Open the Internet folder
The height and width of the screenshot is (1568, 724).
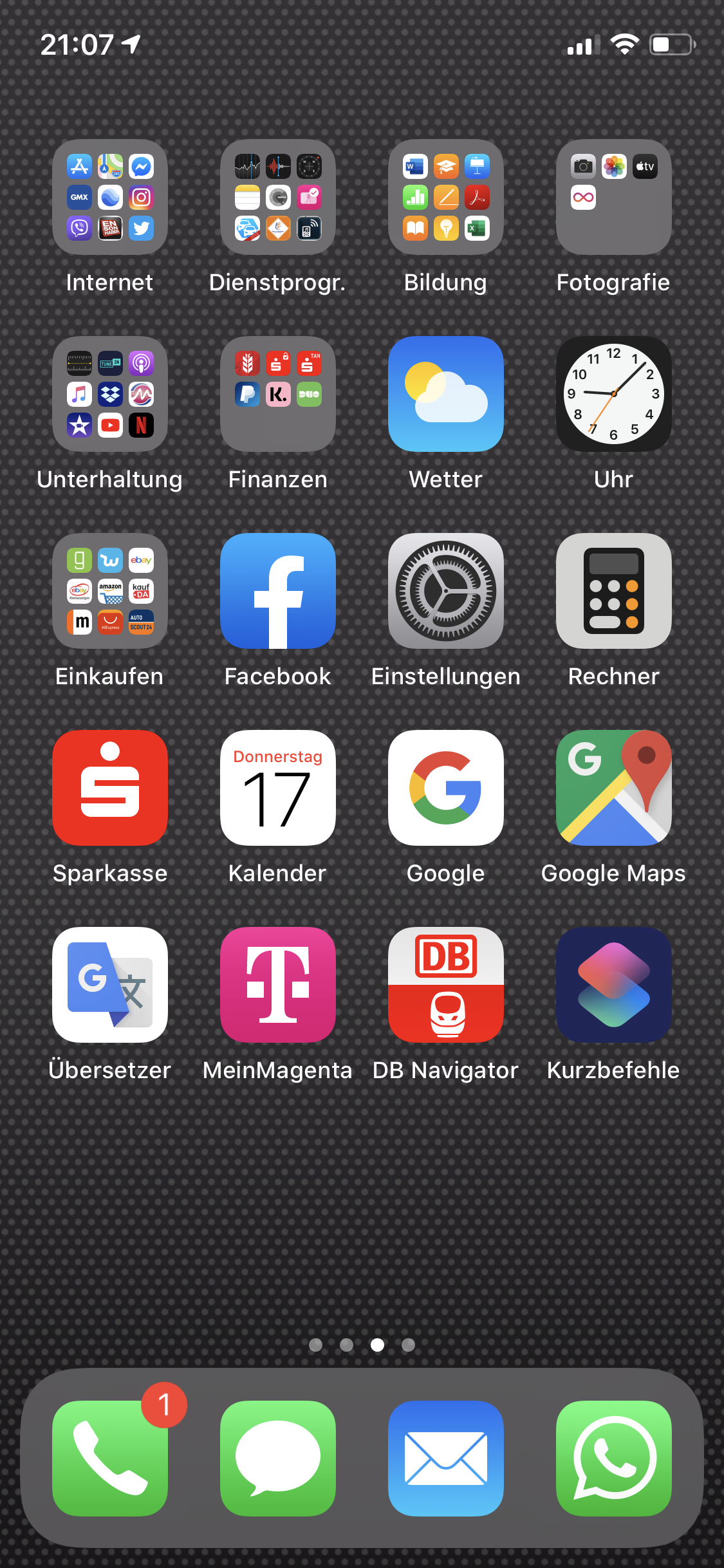pos(110,197)
